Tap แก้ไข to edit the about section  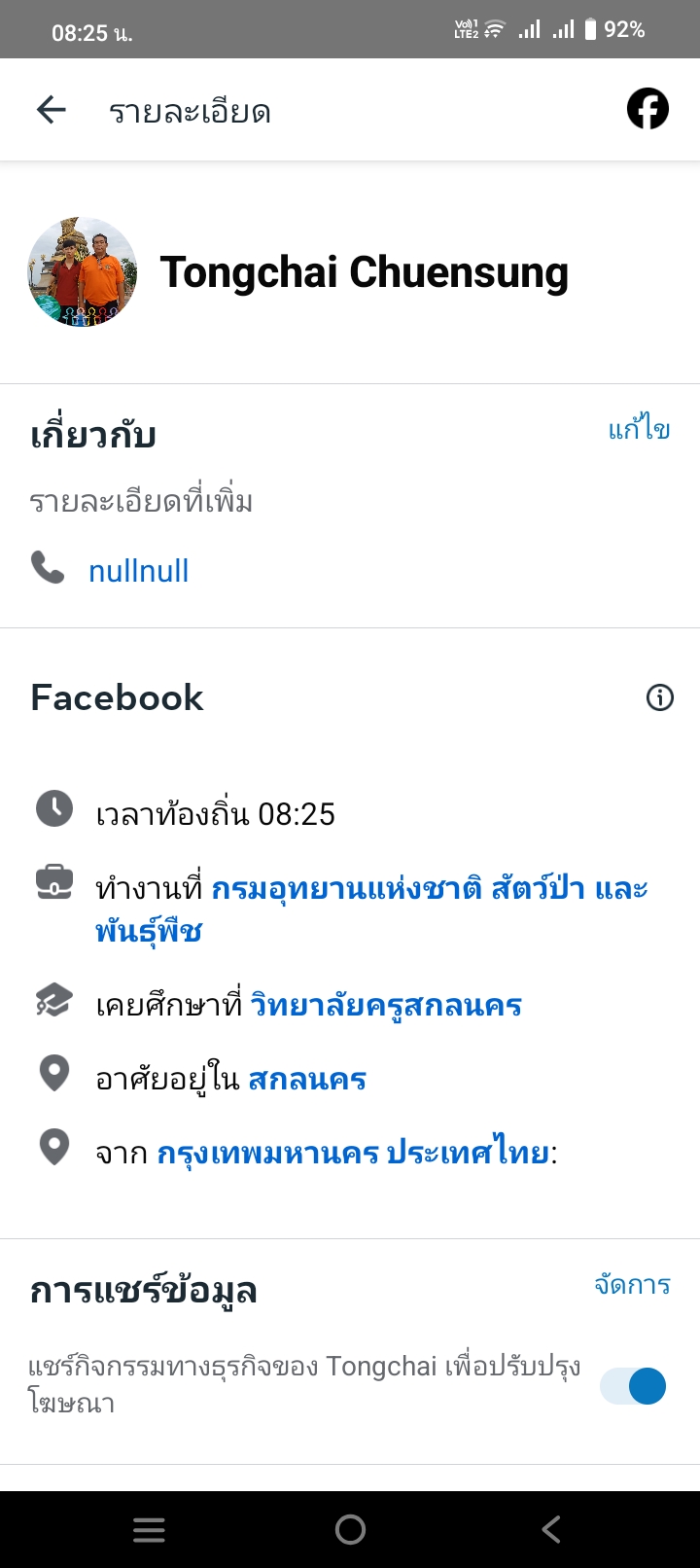click(x=639, y=429)
